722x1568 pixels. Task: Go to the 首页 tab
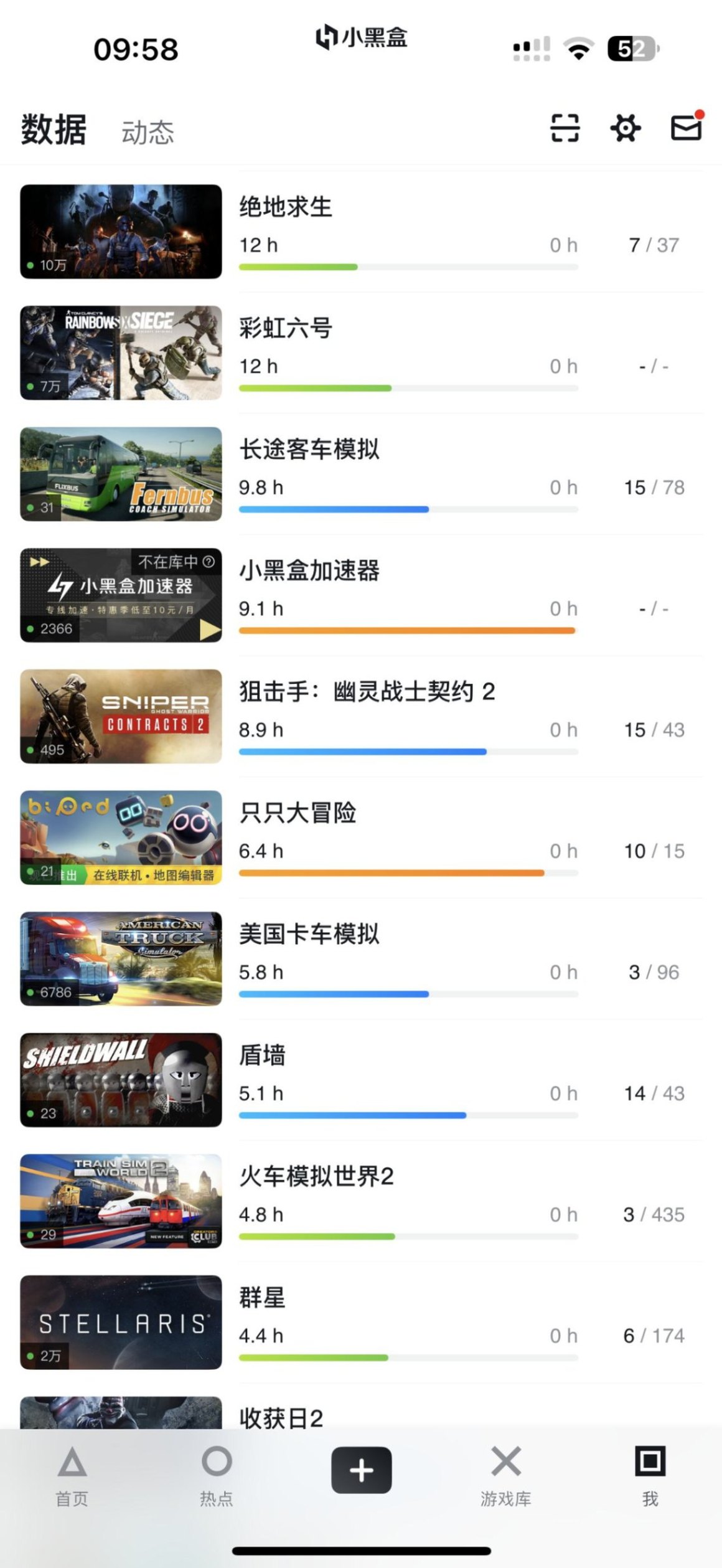pos(72,1476)
